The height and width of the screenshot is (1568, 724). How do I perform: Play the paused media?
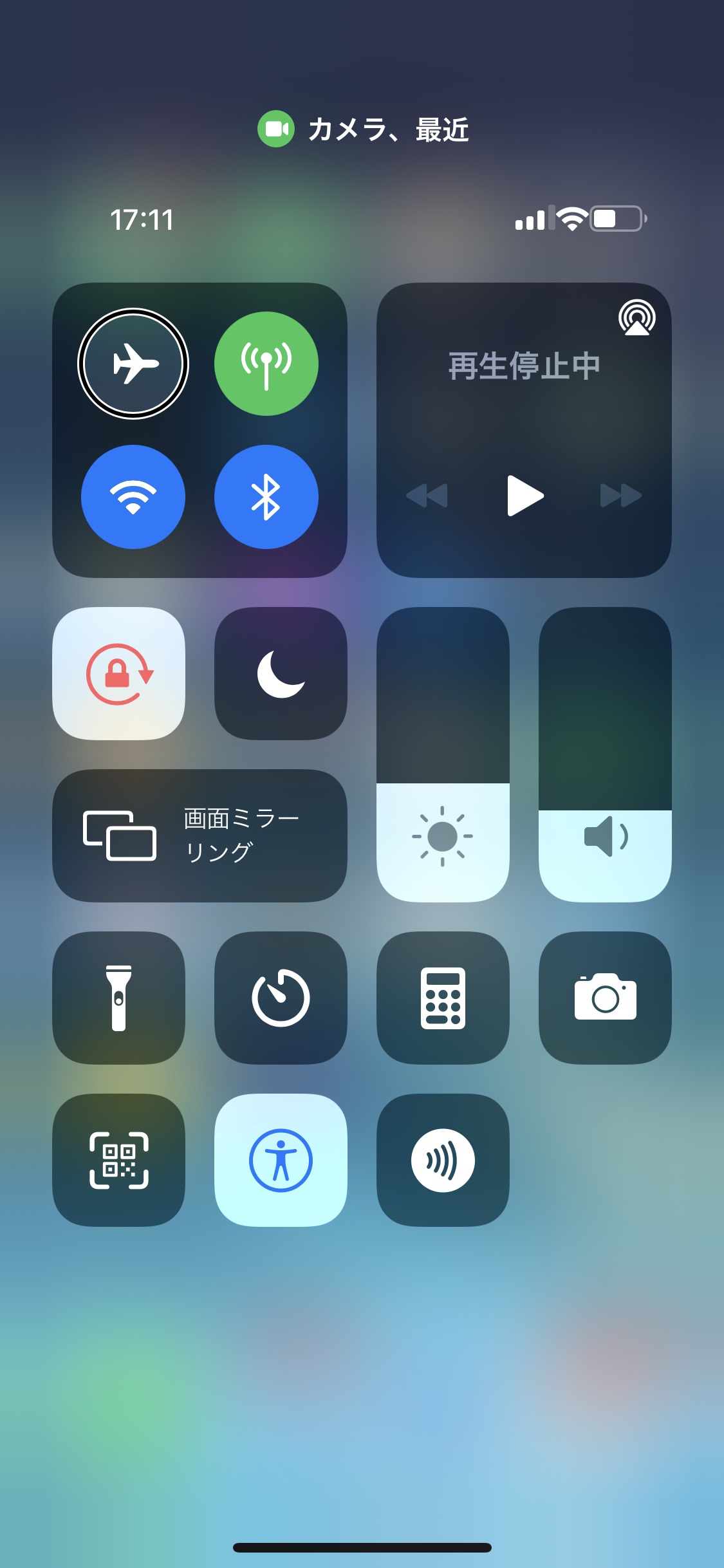525,496
